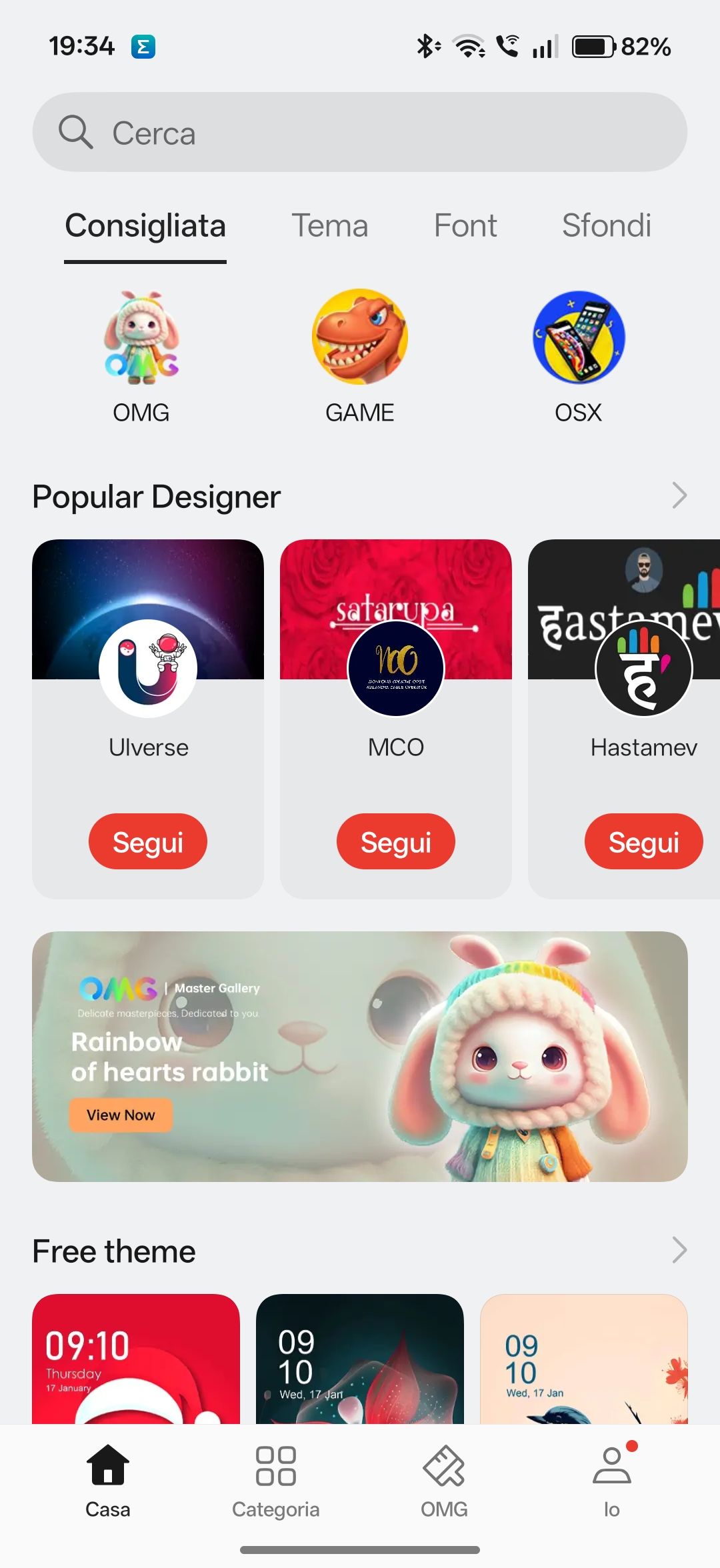Tap Segui on the MCO card
The width and height of the screenshot is (720, 1568).
click(x=396, y=841)
